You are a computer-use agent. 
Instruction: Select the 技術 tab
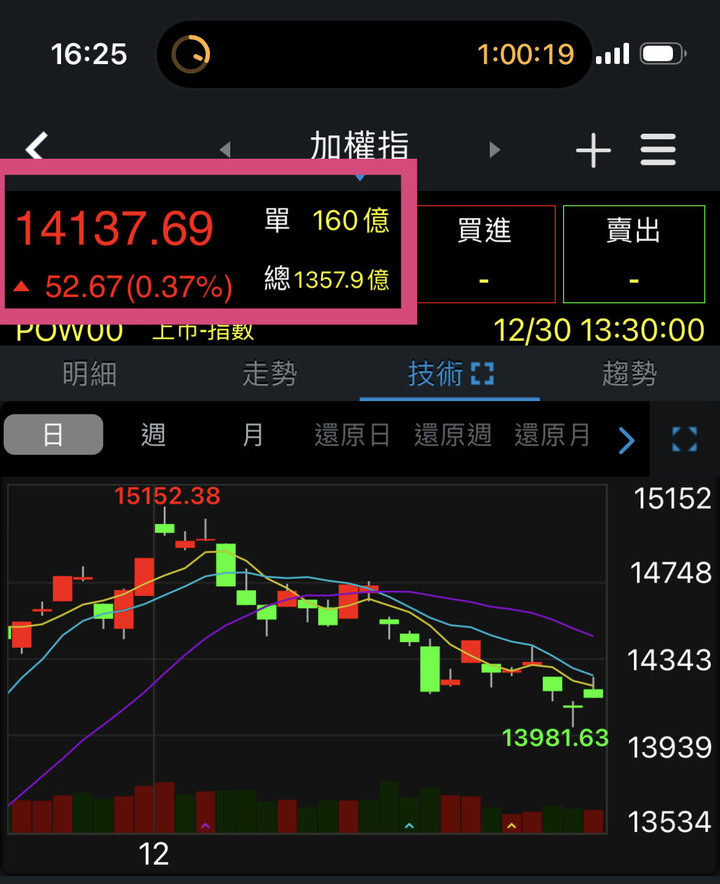(x=450, y=374)
